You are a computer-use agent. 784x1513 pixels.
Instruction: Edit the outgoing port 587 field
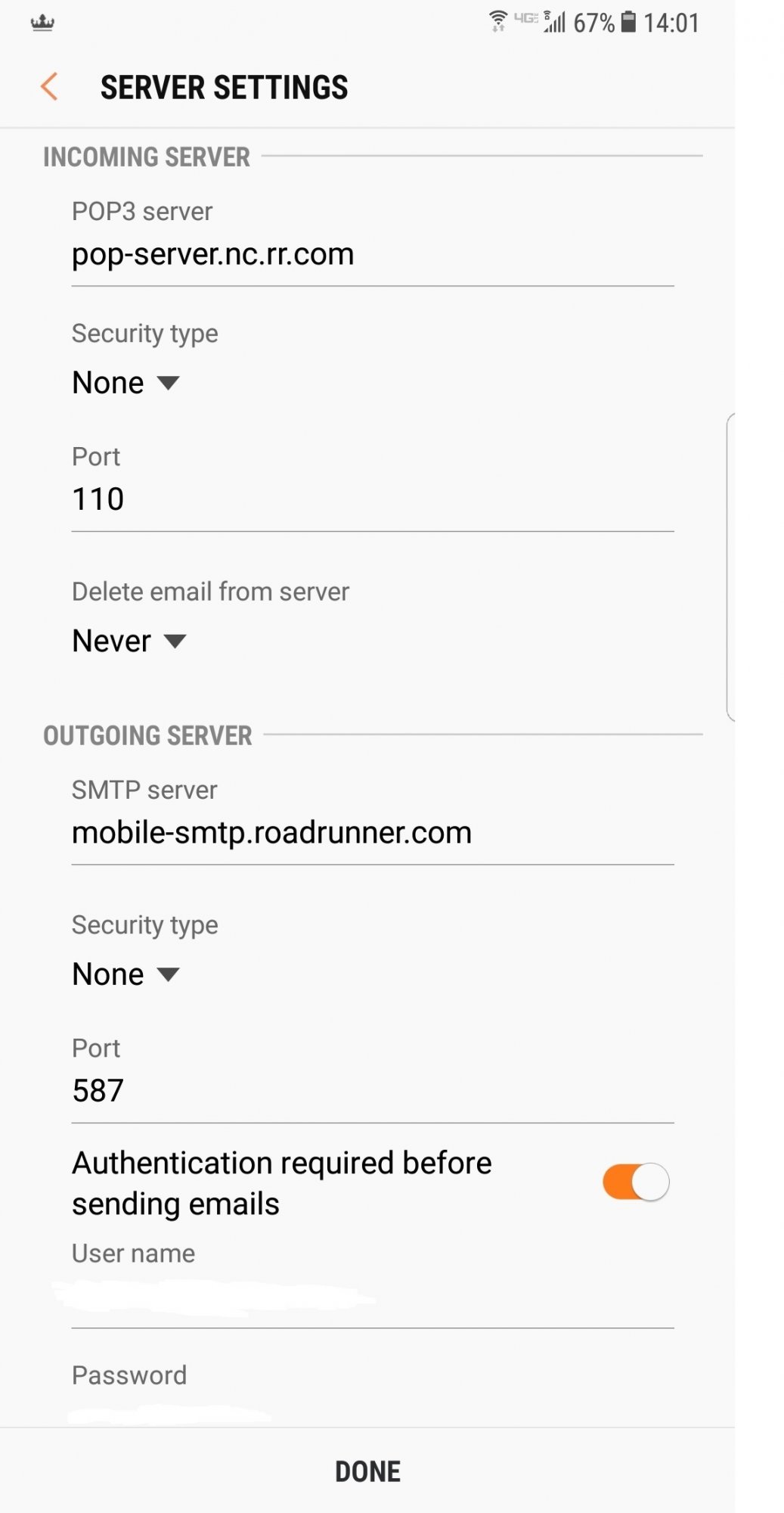[x=373, y=1092]
